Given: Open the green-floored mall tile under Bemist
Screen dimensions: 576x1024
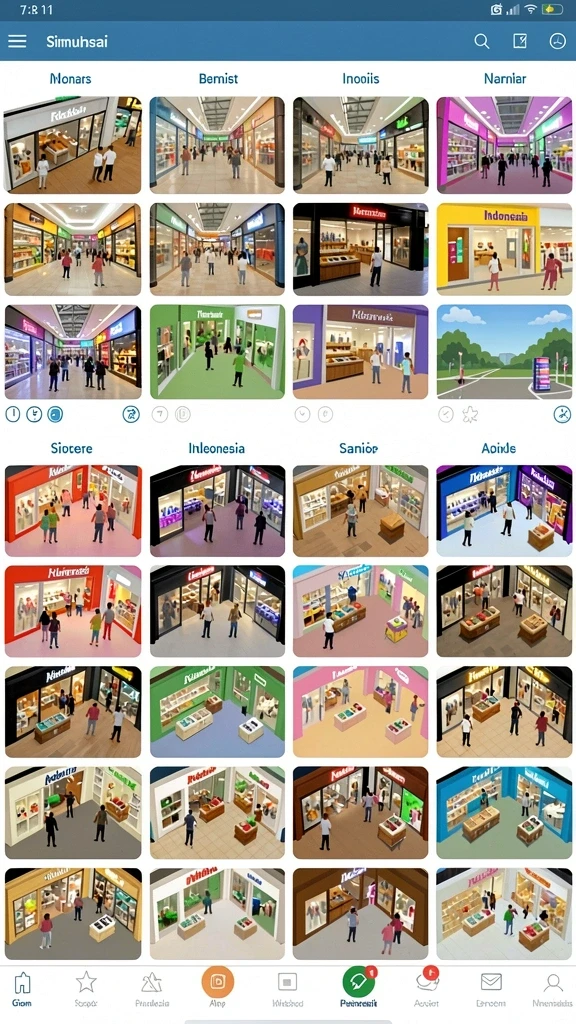Looking at the screenshot, I should click(217, 351).
